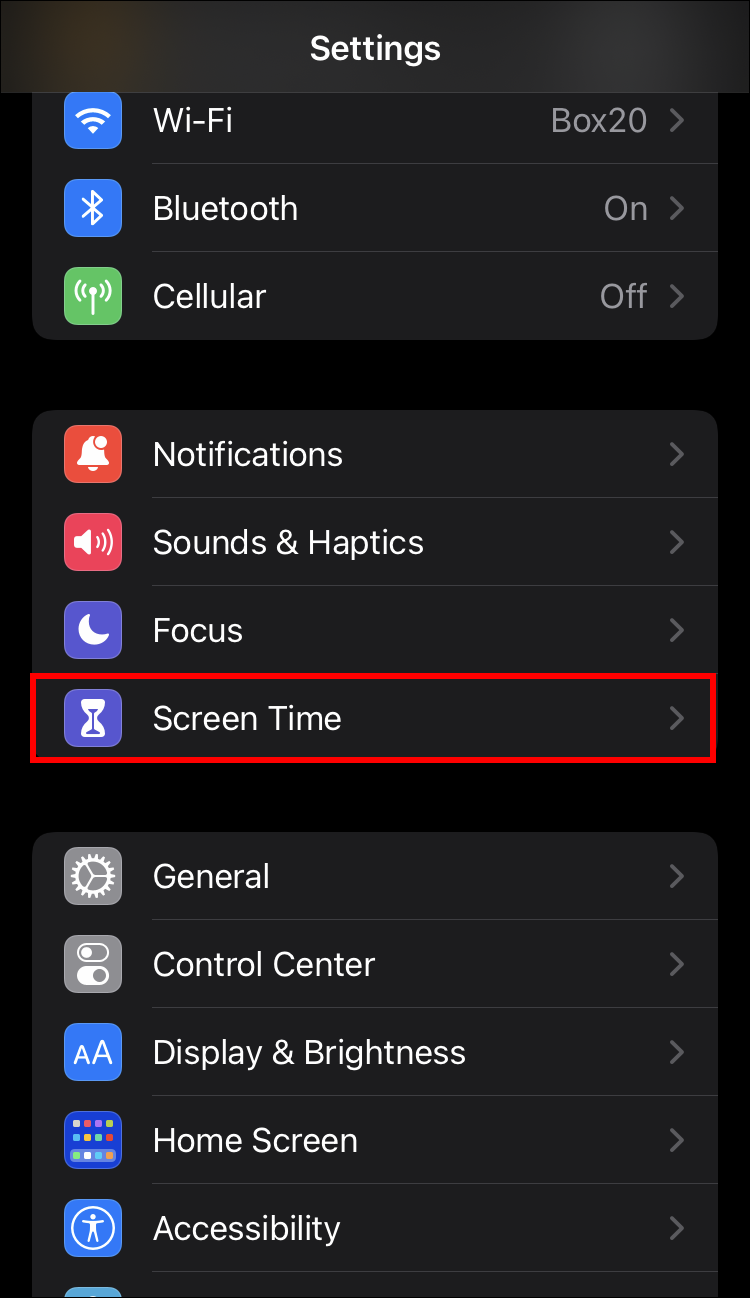
Task: Open Screen Time
Action: pyautogui.click(x=375, y=718)
